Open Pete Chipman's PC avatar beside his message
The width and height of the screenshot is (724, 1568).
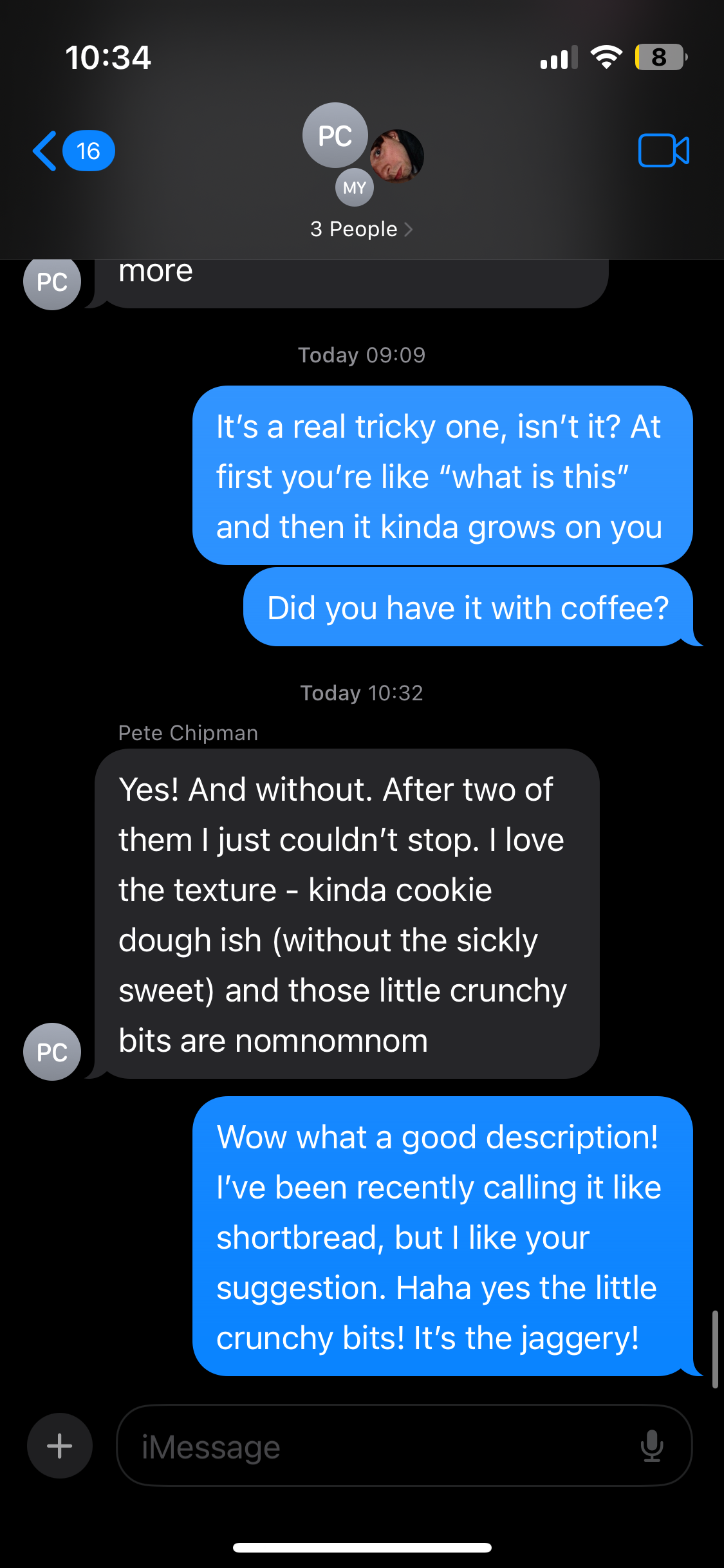(52, 1052)
